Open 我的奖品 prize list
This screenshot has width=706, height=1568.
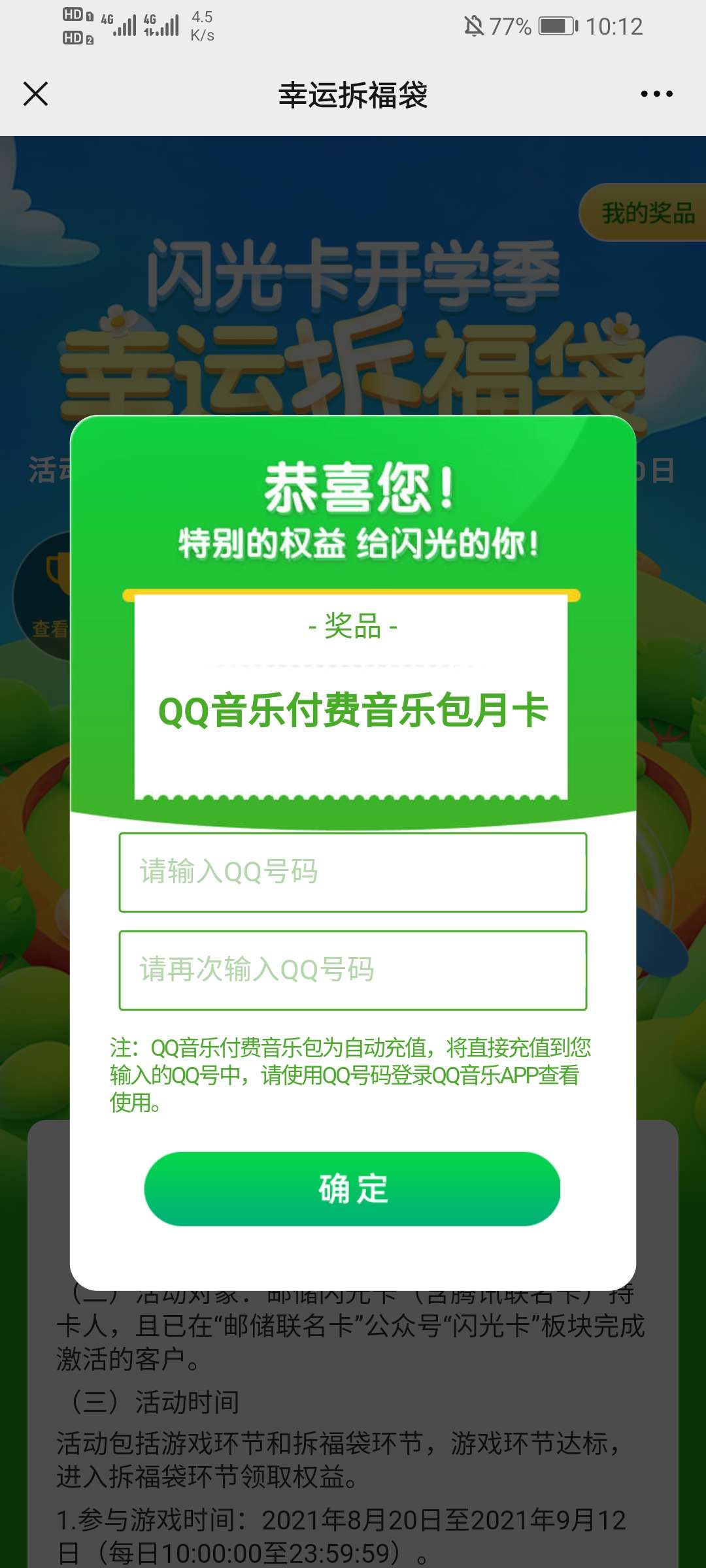(x=646, y=213)
